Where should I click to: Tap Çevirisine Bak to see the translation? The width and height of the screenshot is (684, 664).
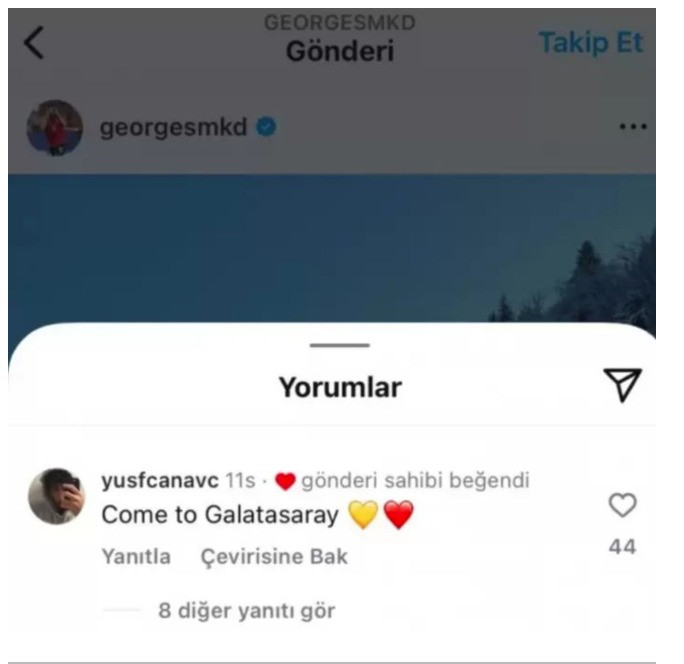click(x=274, y=557)
